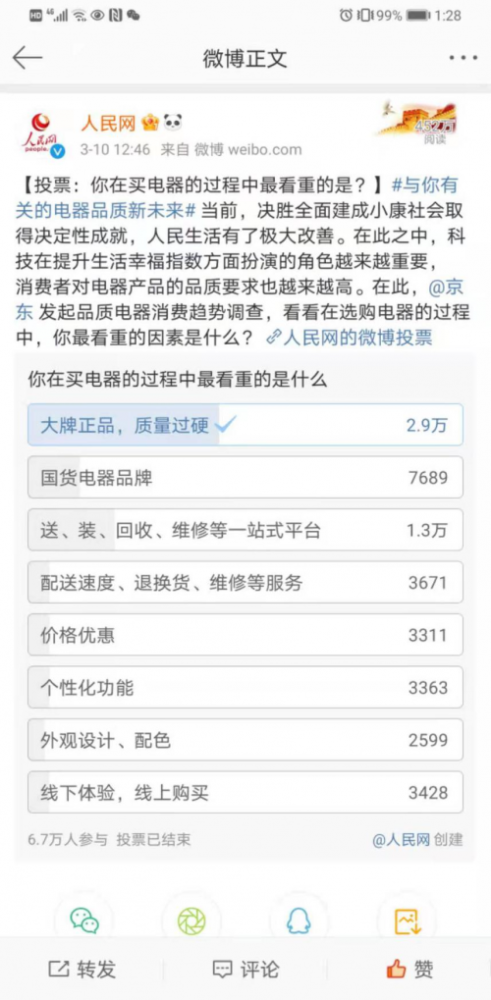Select poll option 个性化功能
The width and height of the screenshot is (491, 1000).
pos(245,688)
